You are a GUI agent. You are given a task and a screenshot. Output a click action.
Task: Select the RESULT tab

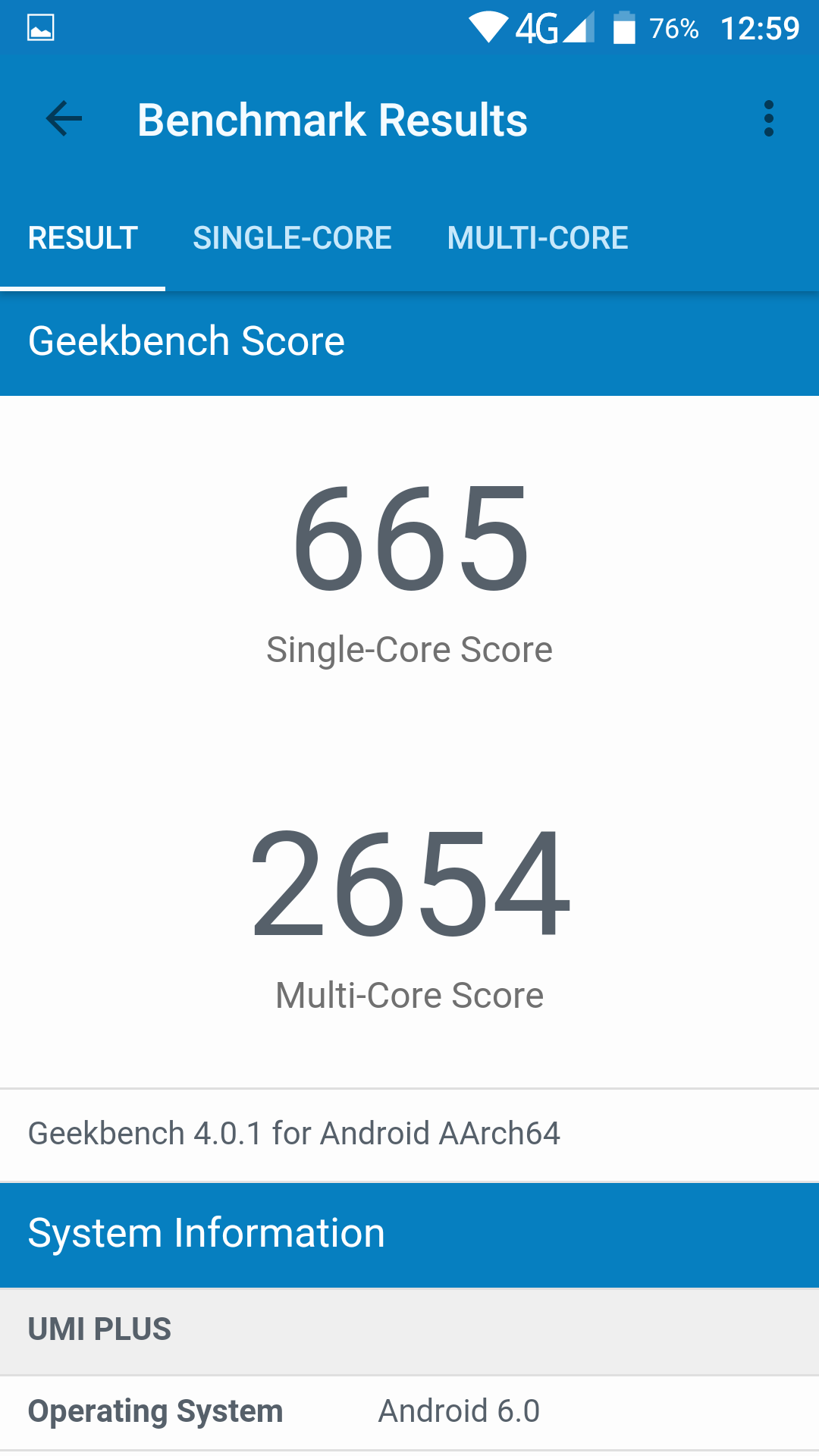tap(83, 238)
